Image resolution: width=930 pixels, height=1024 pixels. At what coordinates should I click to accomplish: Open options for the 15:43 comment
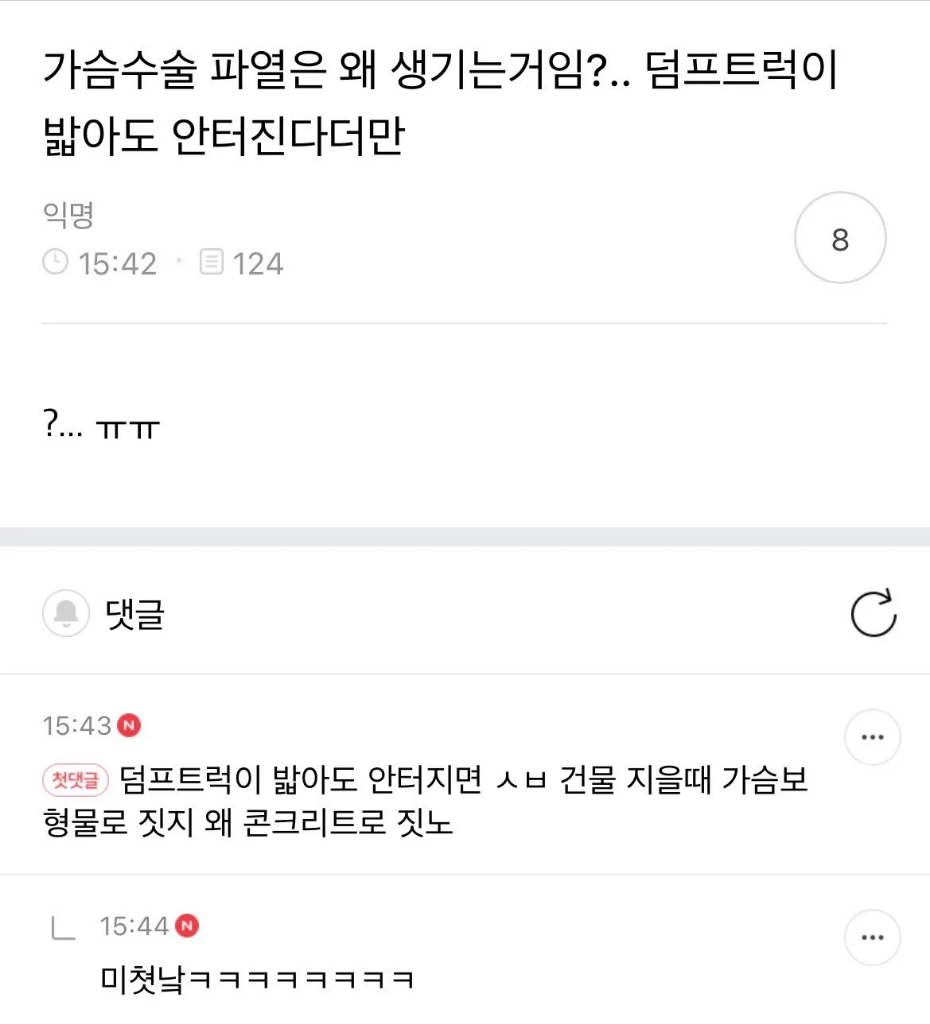click(872, 738)
